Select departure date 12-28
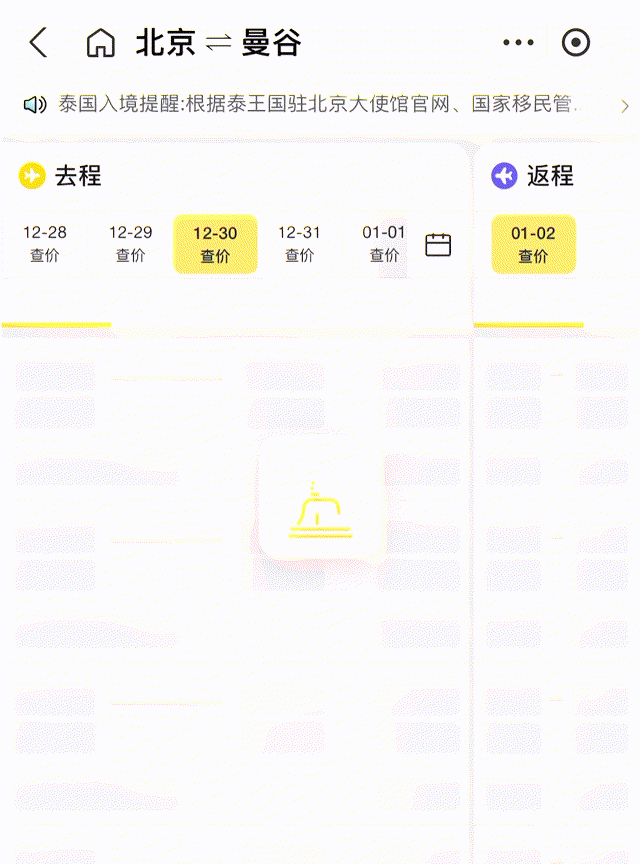 45,243
